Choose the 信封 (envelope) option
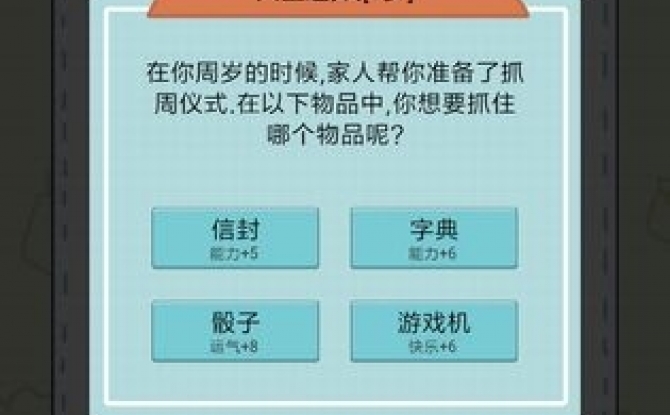 click(x=235, y=238)
